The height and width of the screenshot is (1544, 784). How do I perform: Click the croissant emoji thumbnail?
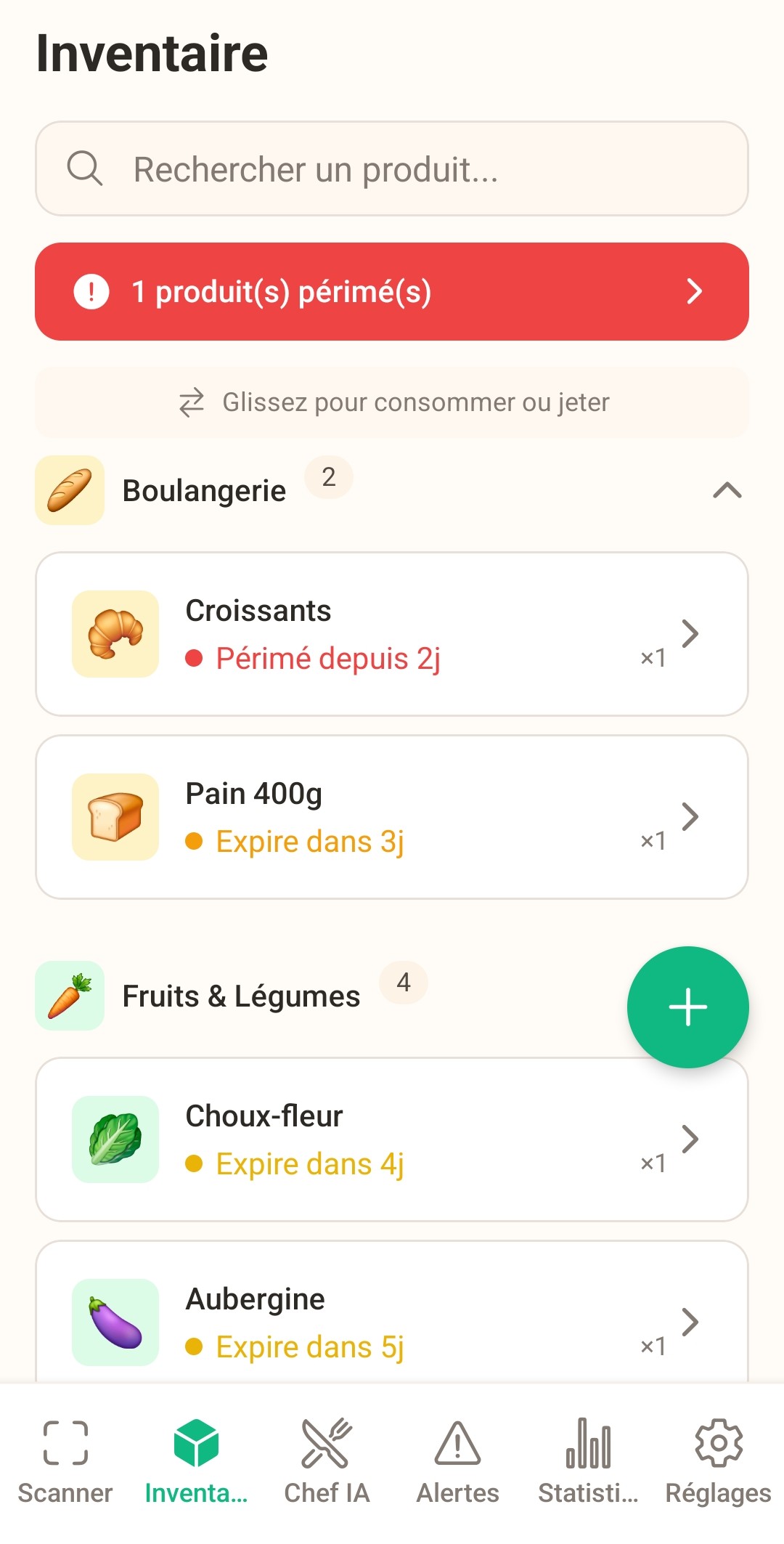click(115, 633)
